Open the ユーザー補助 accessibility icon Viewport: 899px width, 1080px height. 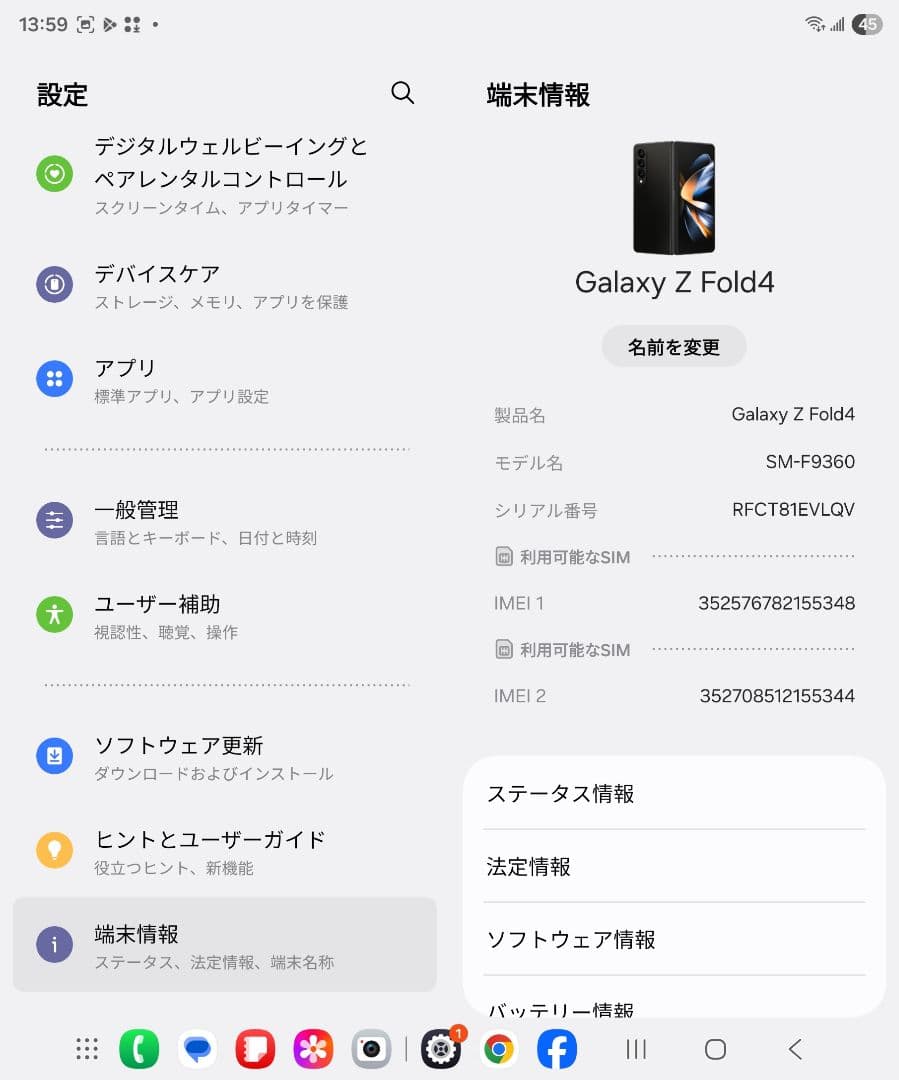point(55,615)
